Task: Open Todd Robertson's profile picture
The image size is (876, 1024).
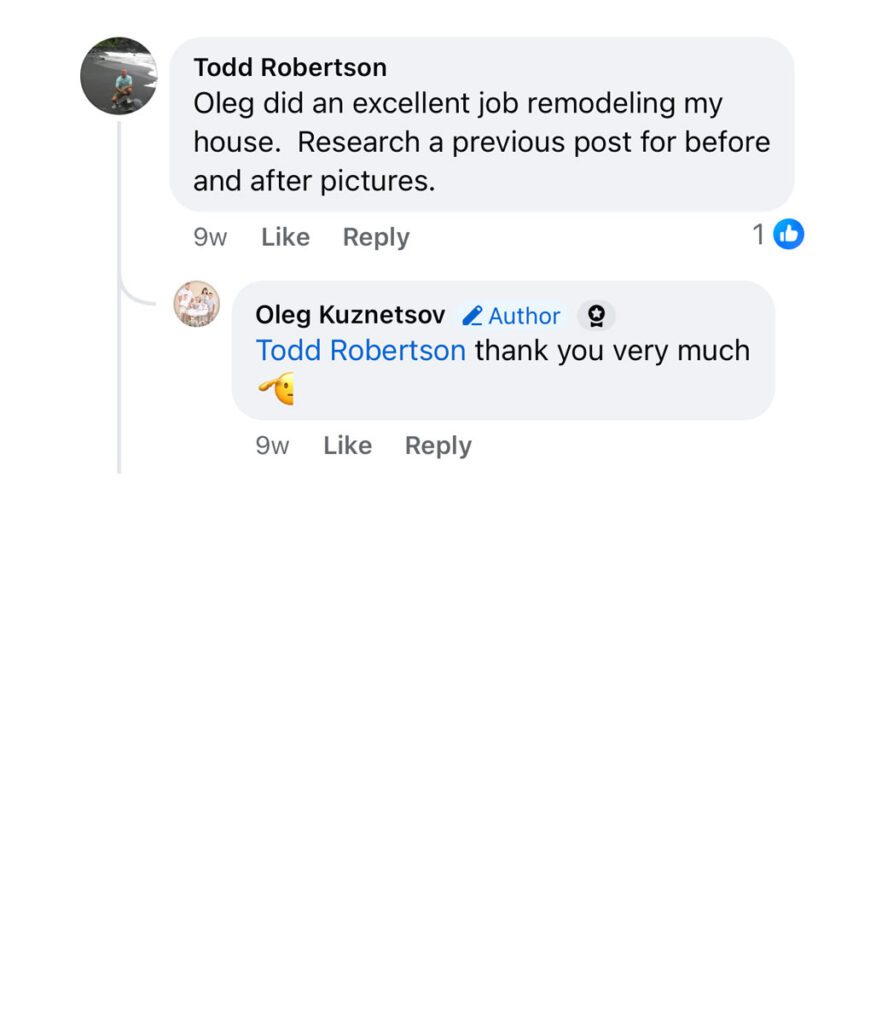Action: click(119, 77)
